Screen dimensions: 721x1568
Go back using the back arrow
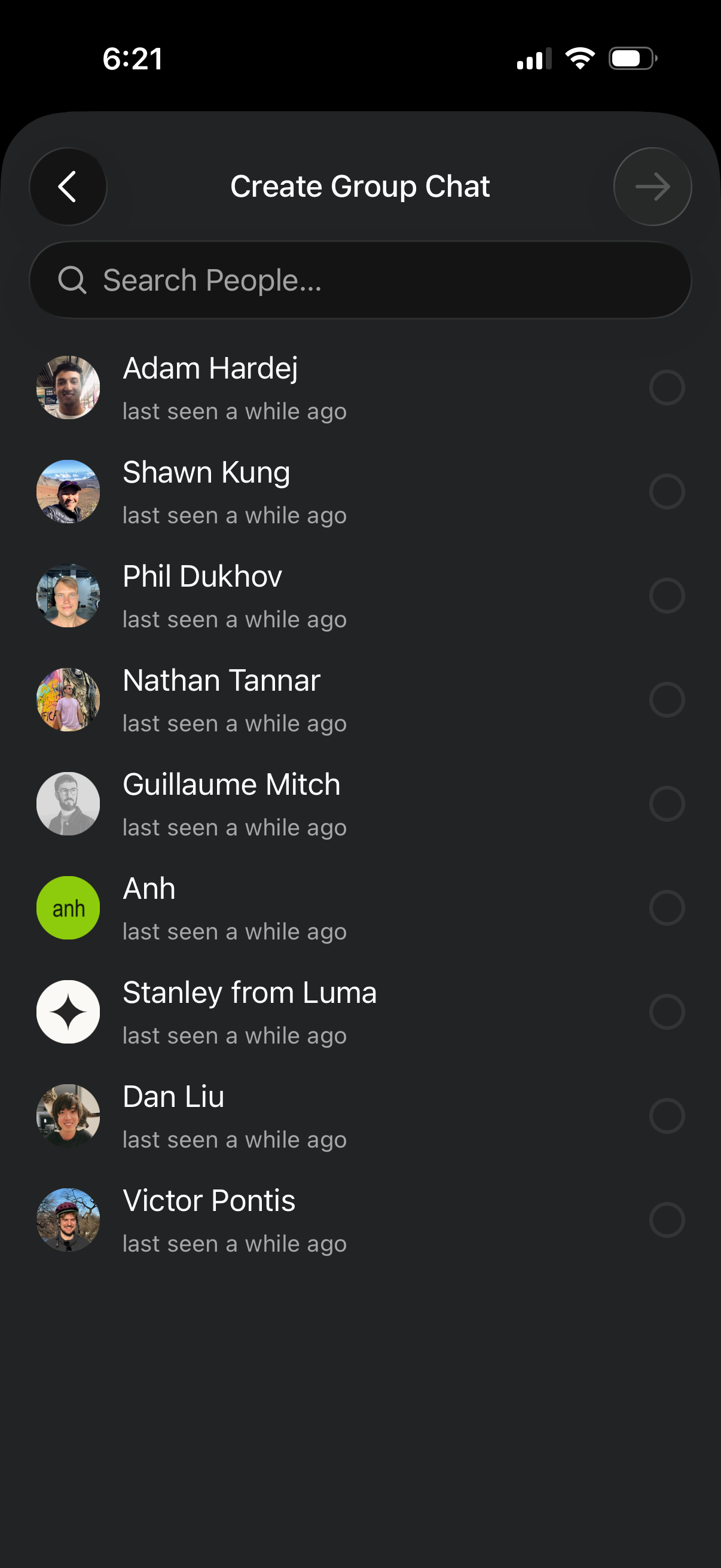(x=68, y=186)
